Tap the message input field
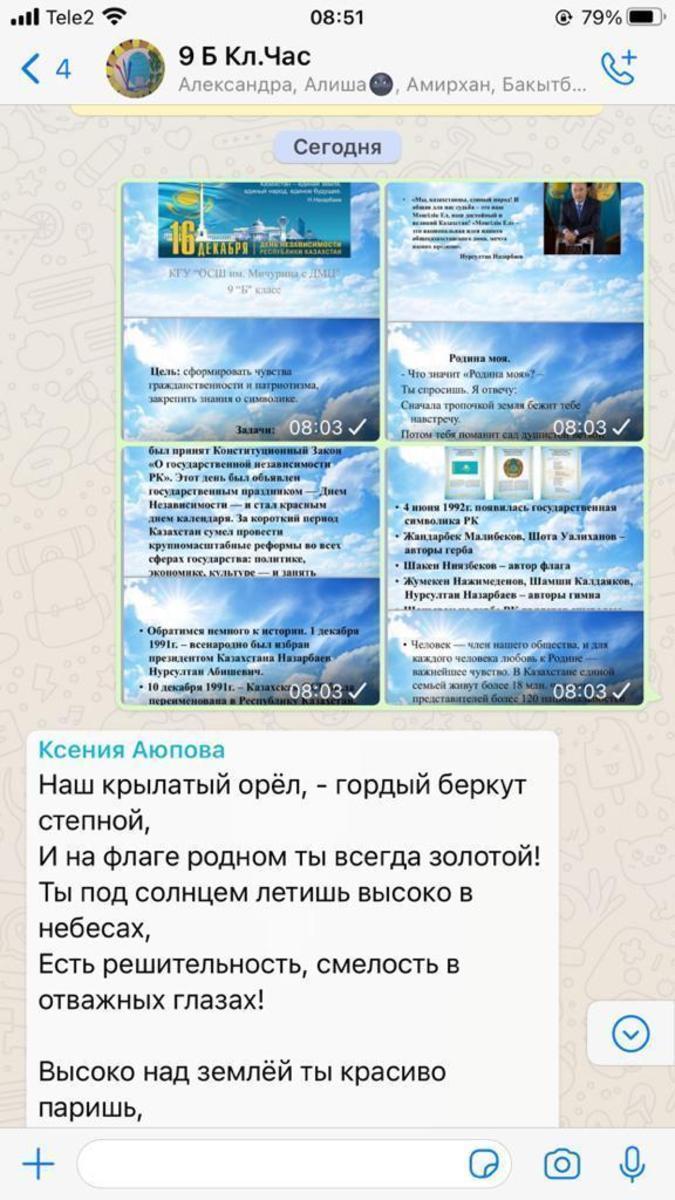Image resolution: width=675 pixels, height=1200 pixels. tap(270, 1164)
